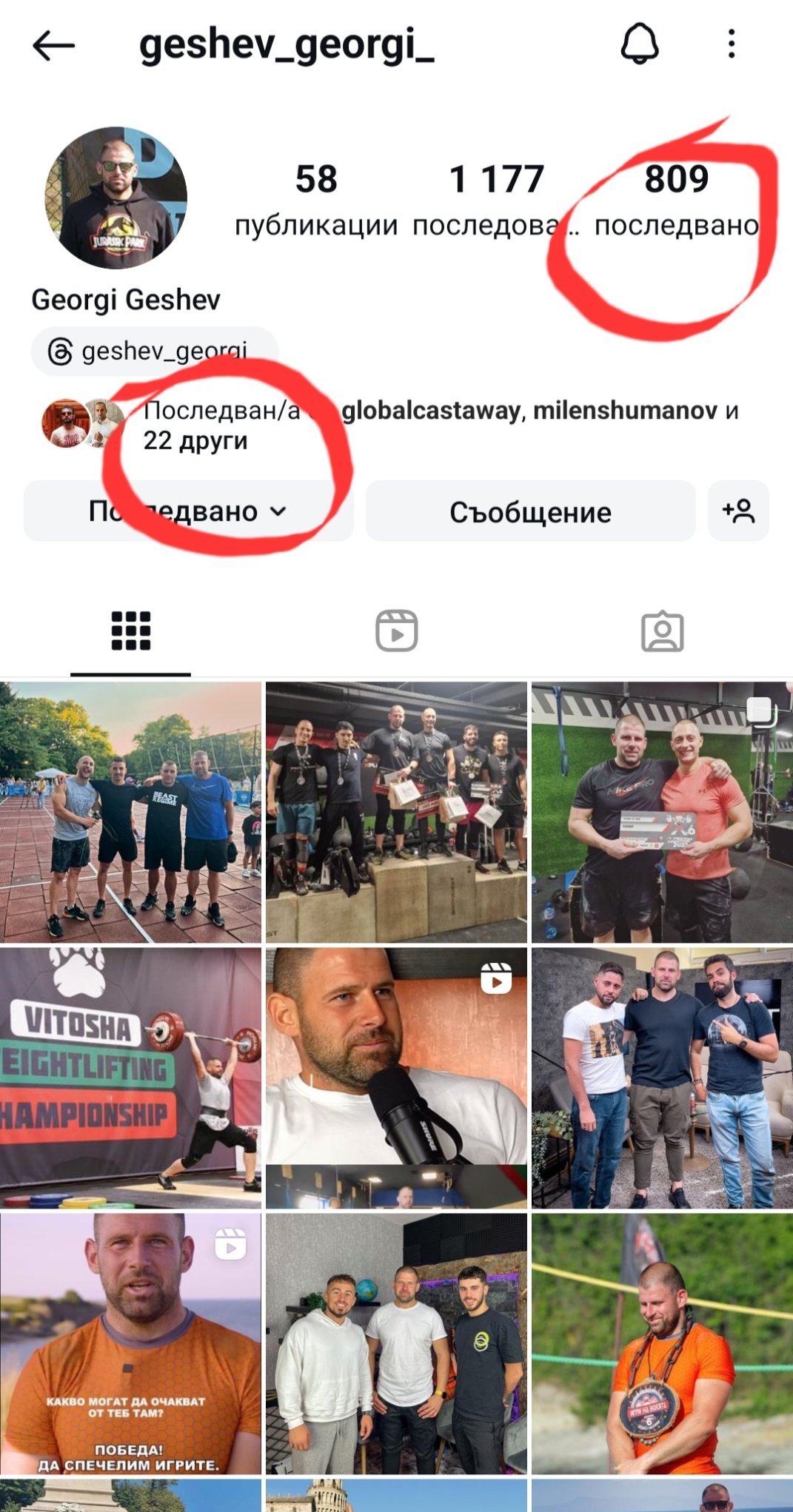793x1512 pixels.
Task: Expand the Последвано following dropdown
Action: 187,511
